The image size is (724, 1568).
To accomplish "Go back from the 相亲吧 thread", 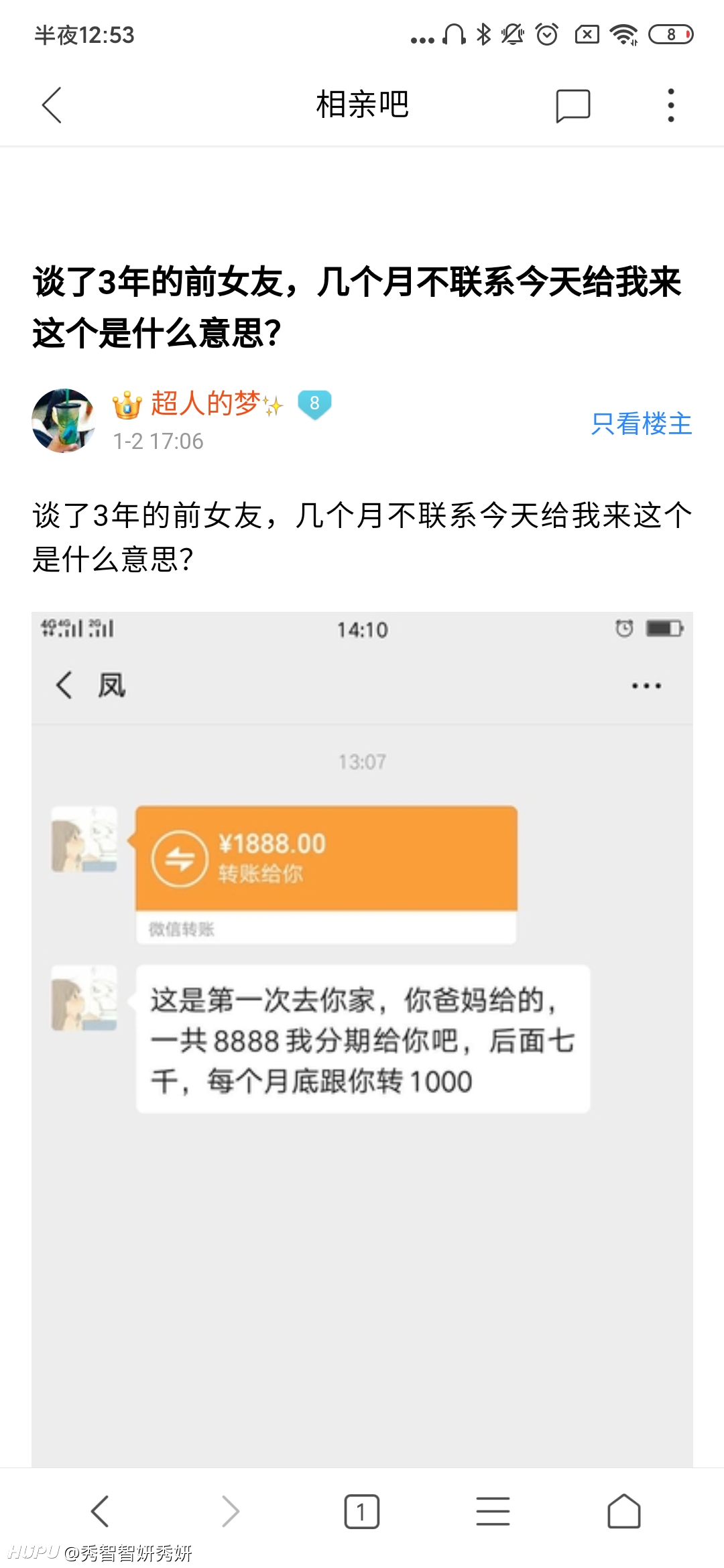I will tap(52, 105).
